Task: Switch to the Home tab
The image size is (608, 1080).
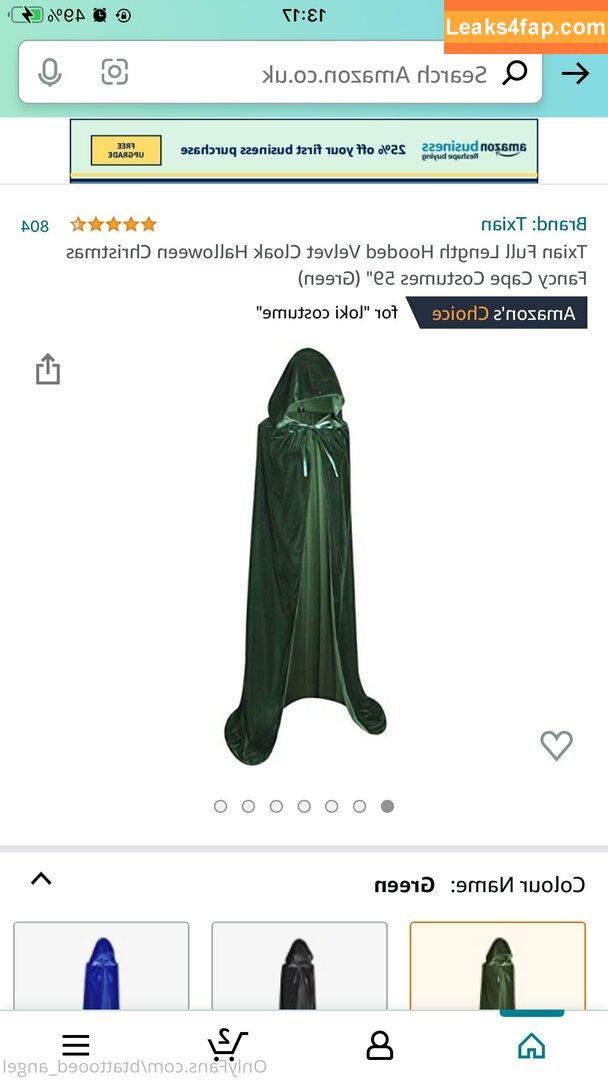Action: pyautogui.click(x=531, y=1045)
